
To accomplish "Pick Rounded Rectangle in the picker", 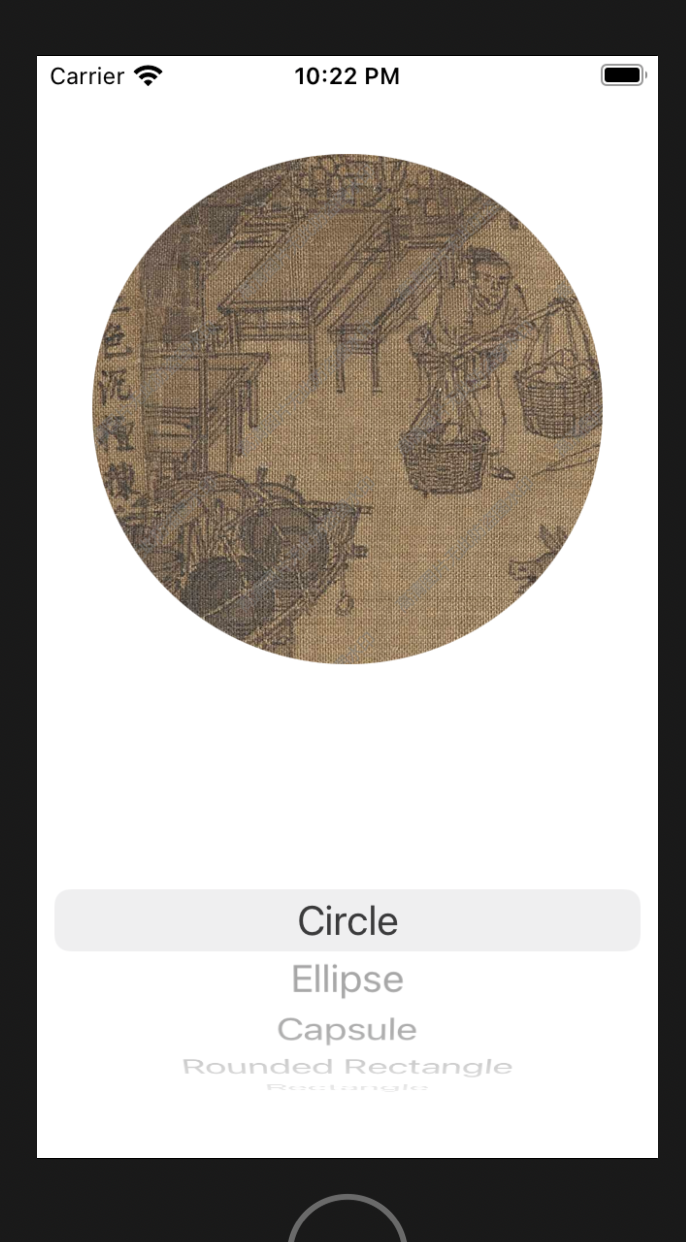I will pos(347,1067).
